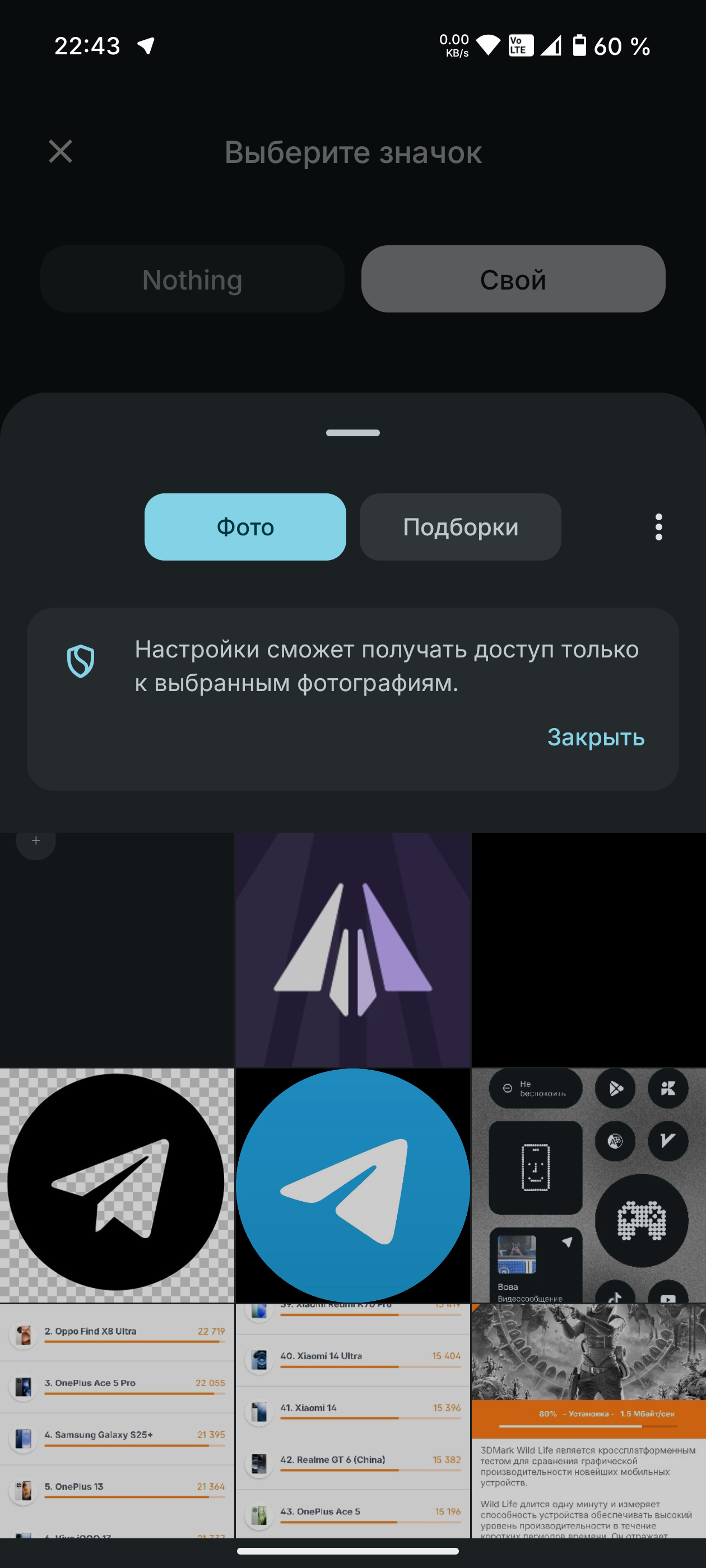Select the quick settings tiles screenshot
This screenshot has width=706, height=1568.
pos(588,1184)
